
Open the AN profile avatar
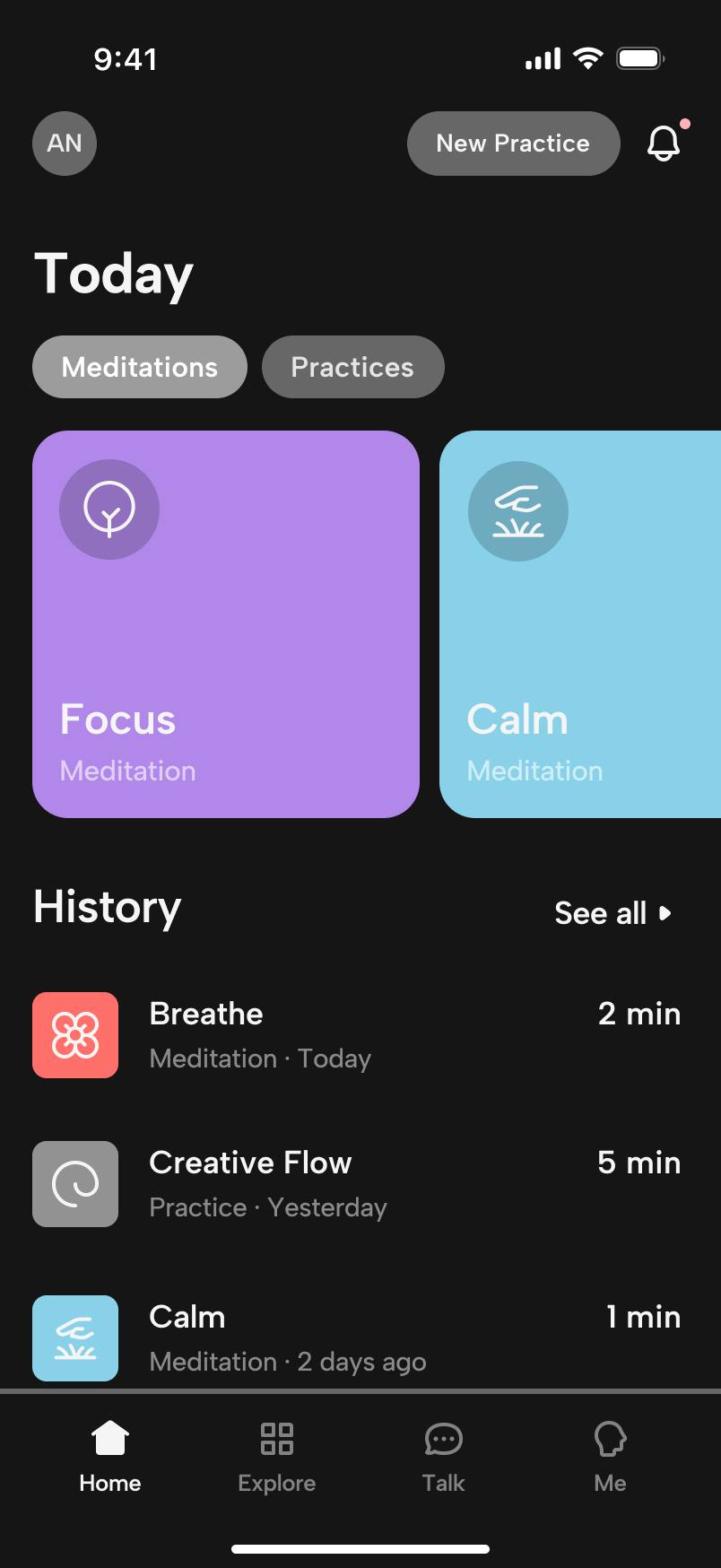coord(65,144)
